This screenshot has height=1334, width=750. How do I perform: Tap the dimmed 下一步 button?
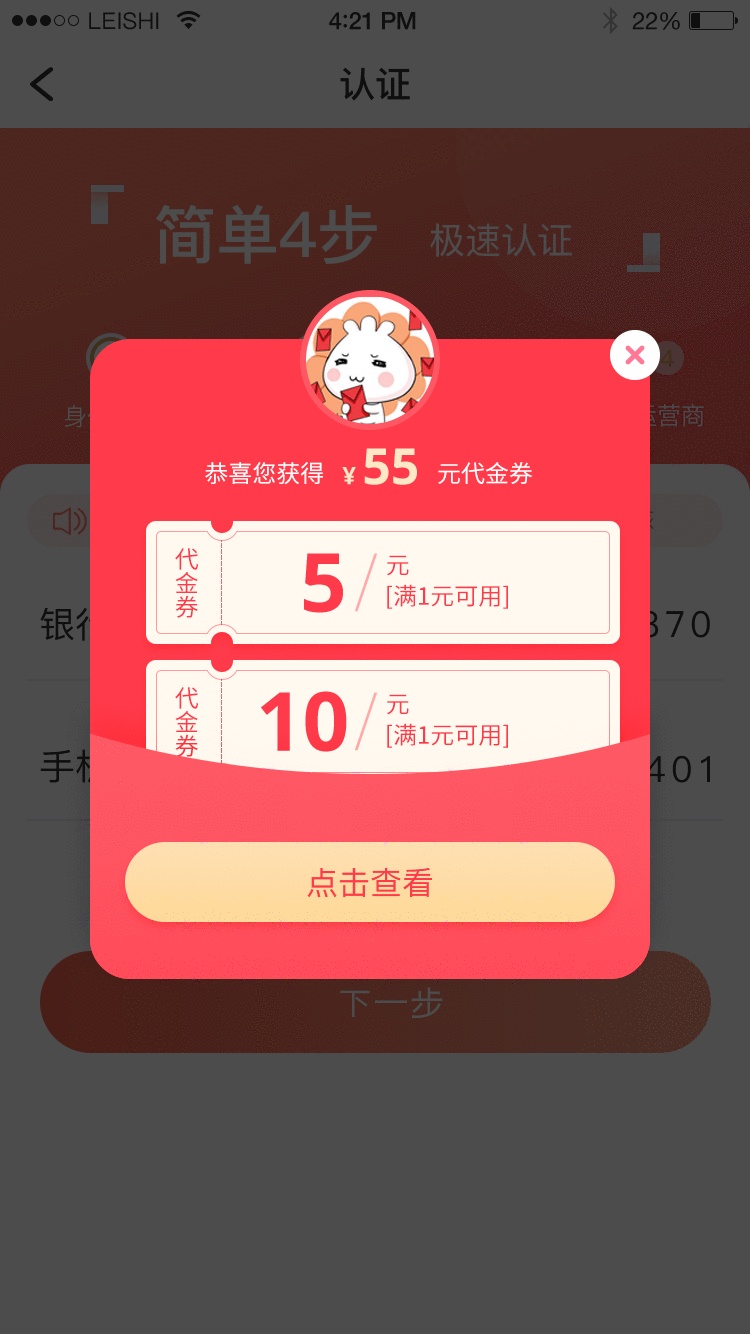point(375,1003)
